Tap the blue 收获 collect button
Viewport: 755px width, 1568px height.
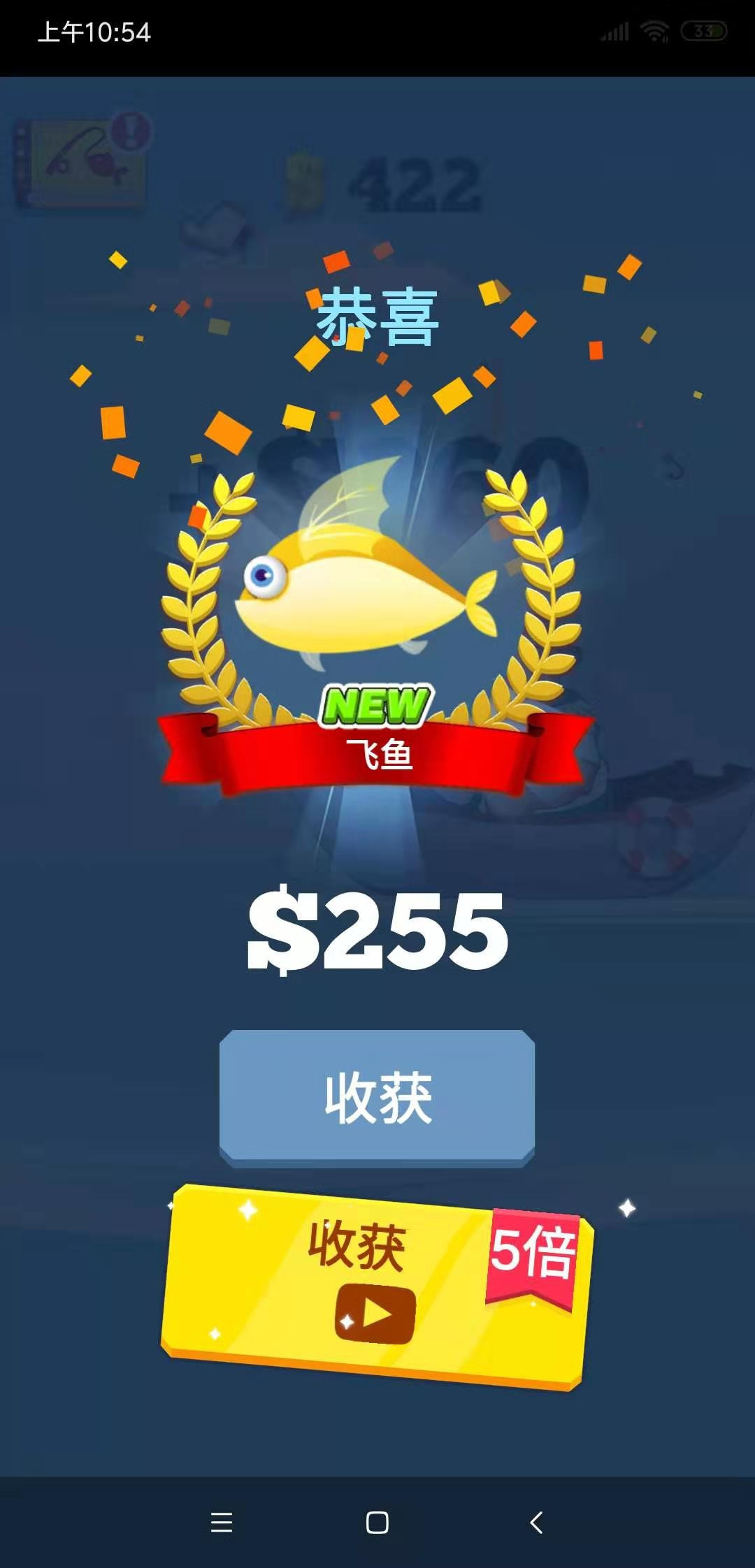[x=377, y=1098]
